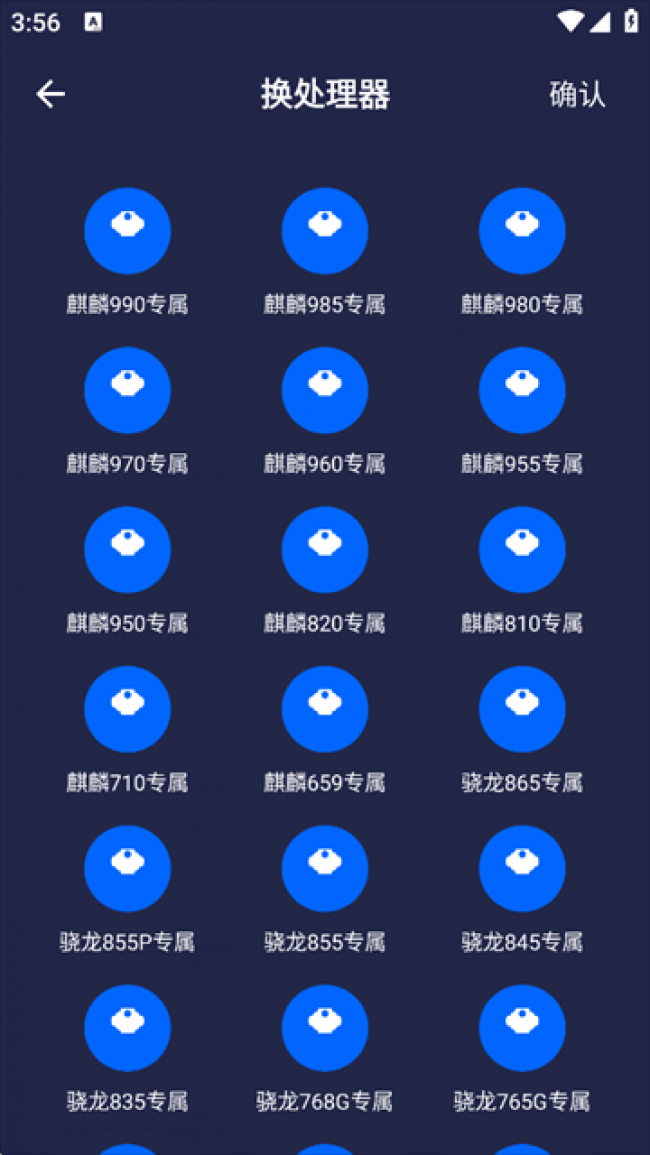Choose 骁龙855P专属 from the grid
The image size is (650, 1155).
[127, 868]
